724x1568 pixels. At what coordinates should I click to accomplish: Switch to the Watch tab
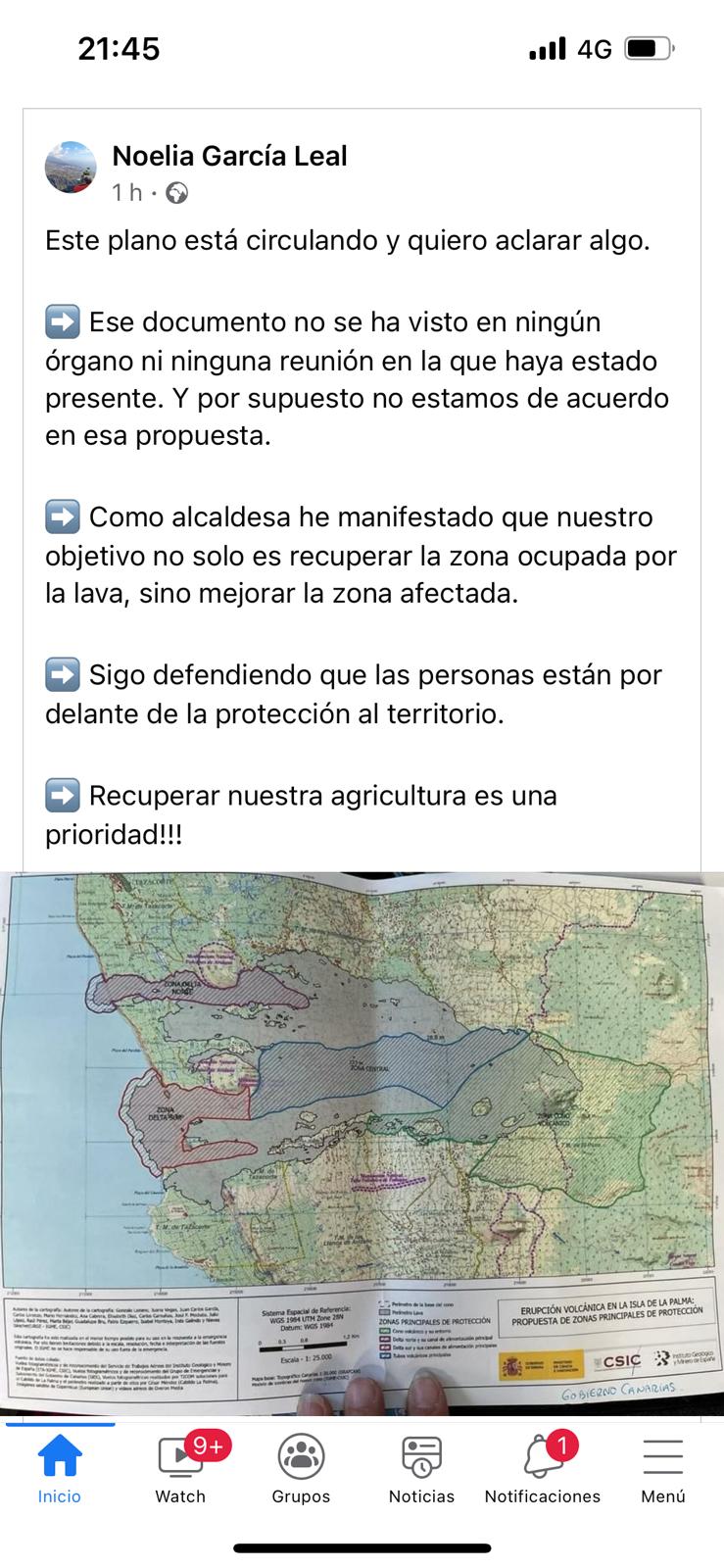(181, 1469)
